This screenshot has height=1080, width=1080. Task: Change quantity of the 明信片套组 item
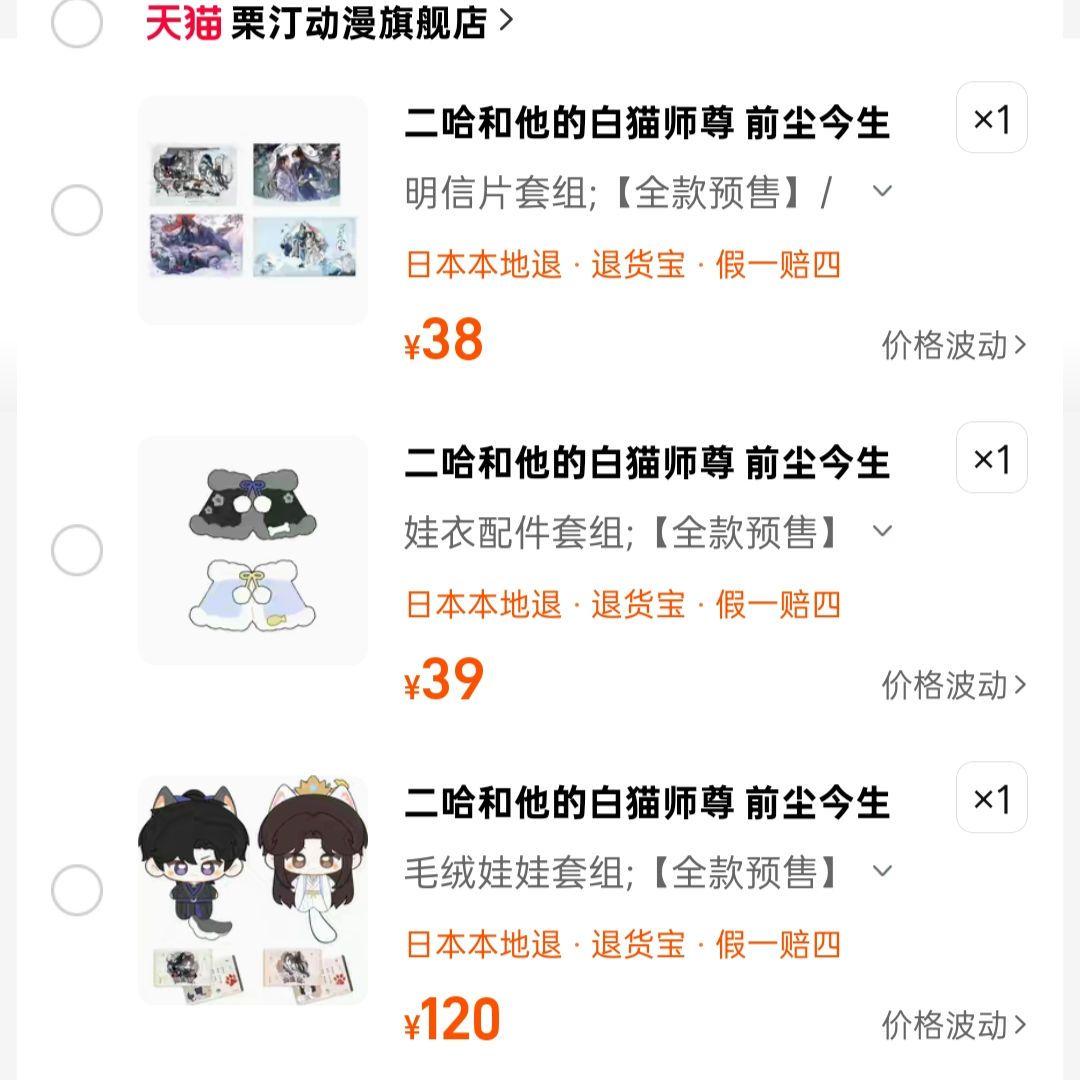[x=991, y=118]
